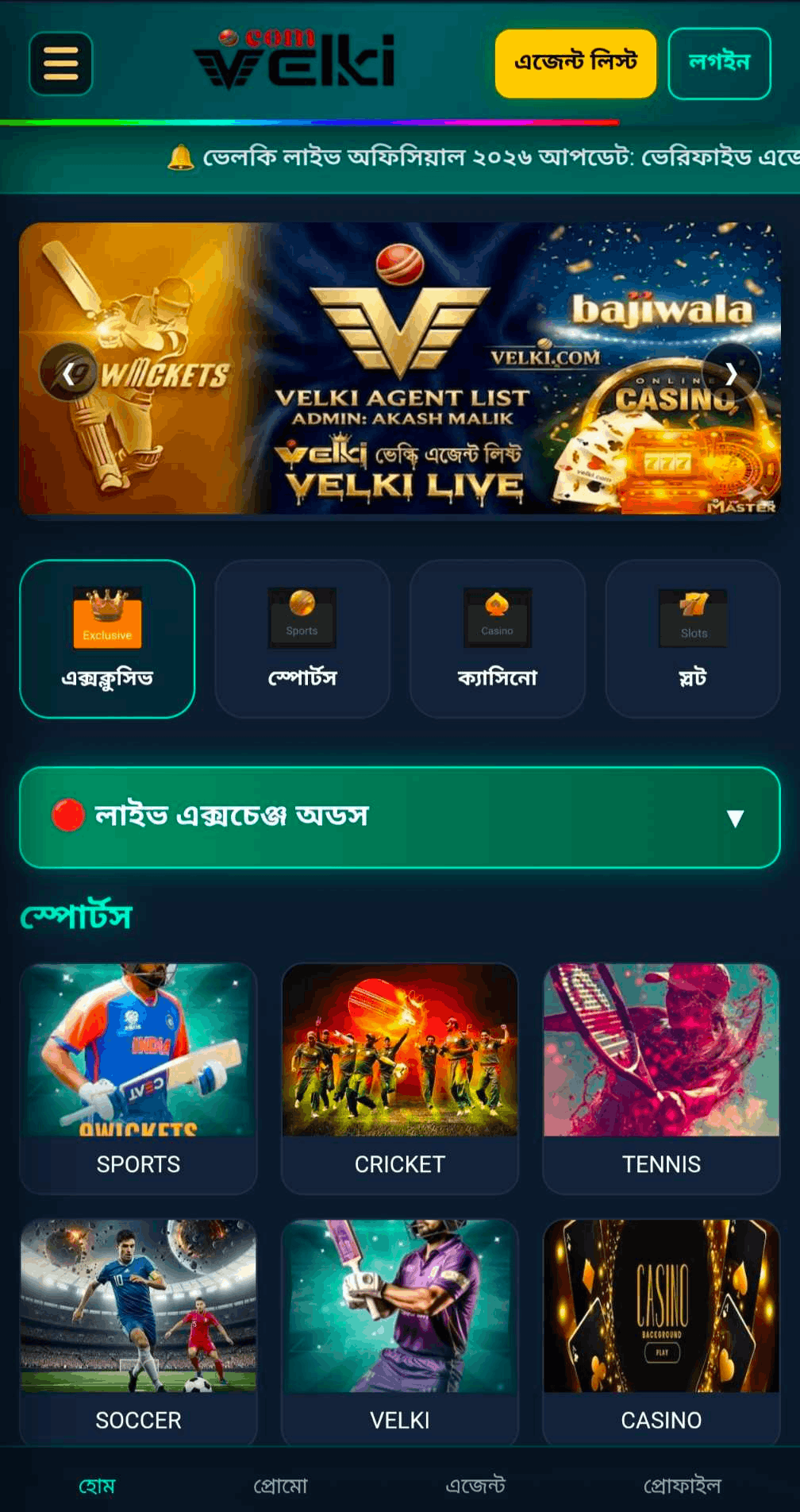Click the এজেন্ট লিস্ট button

point(575,64)
